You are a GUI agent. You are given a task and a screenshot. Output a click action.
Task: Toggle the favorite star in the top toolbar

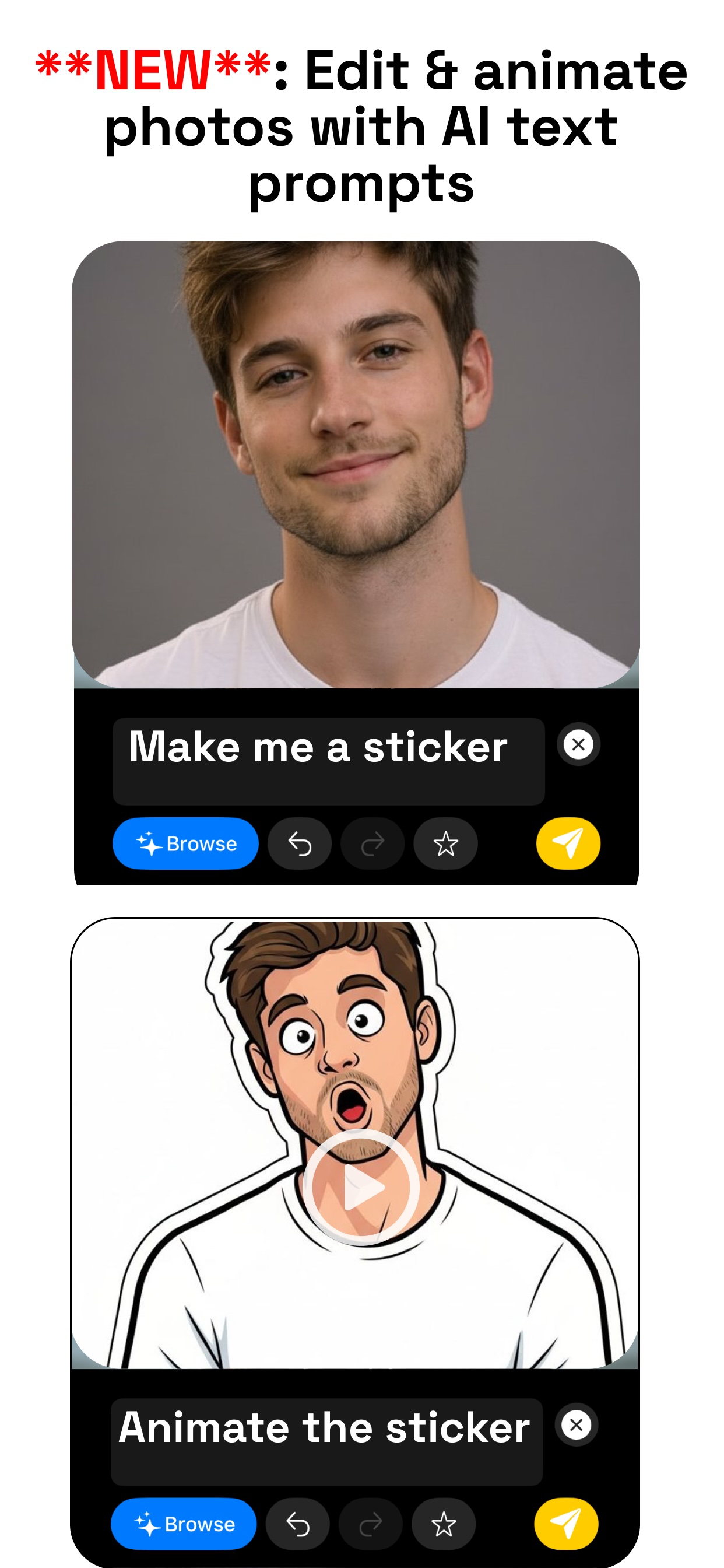click(445, 843)
